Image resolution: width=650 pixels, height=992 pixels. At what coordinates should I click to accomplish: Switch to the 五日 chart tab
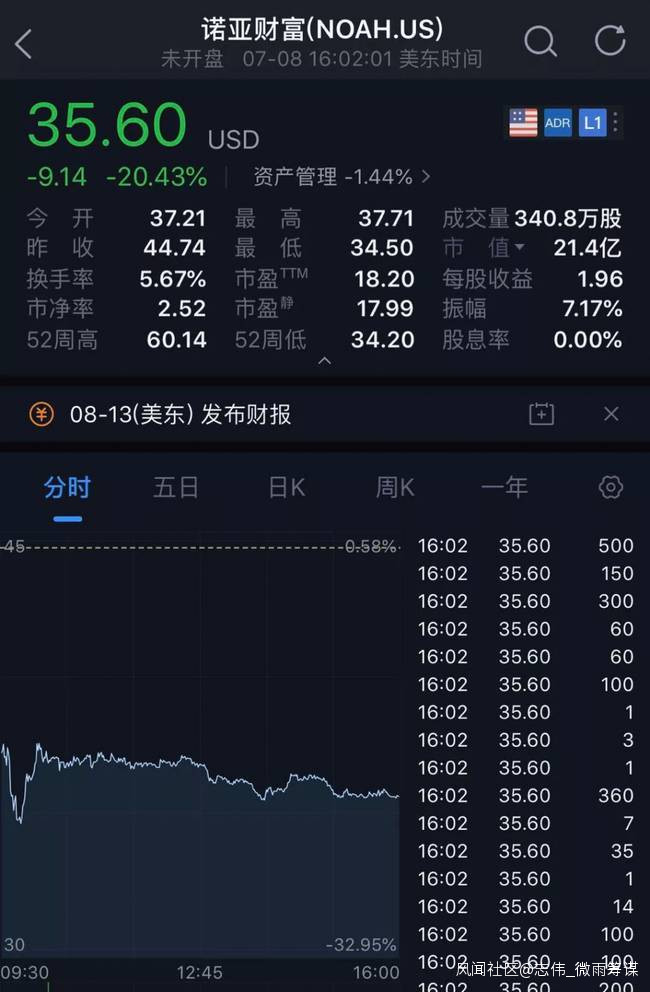176,487
